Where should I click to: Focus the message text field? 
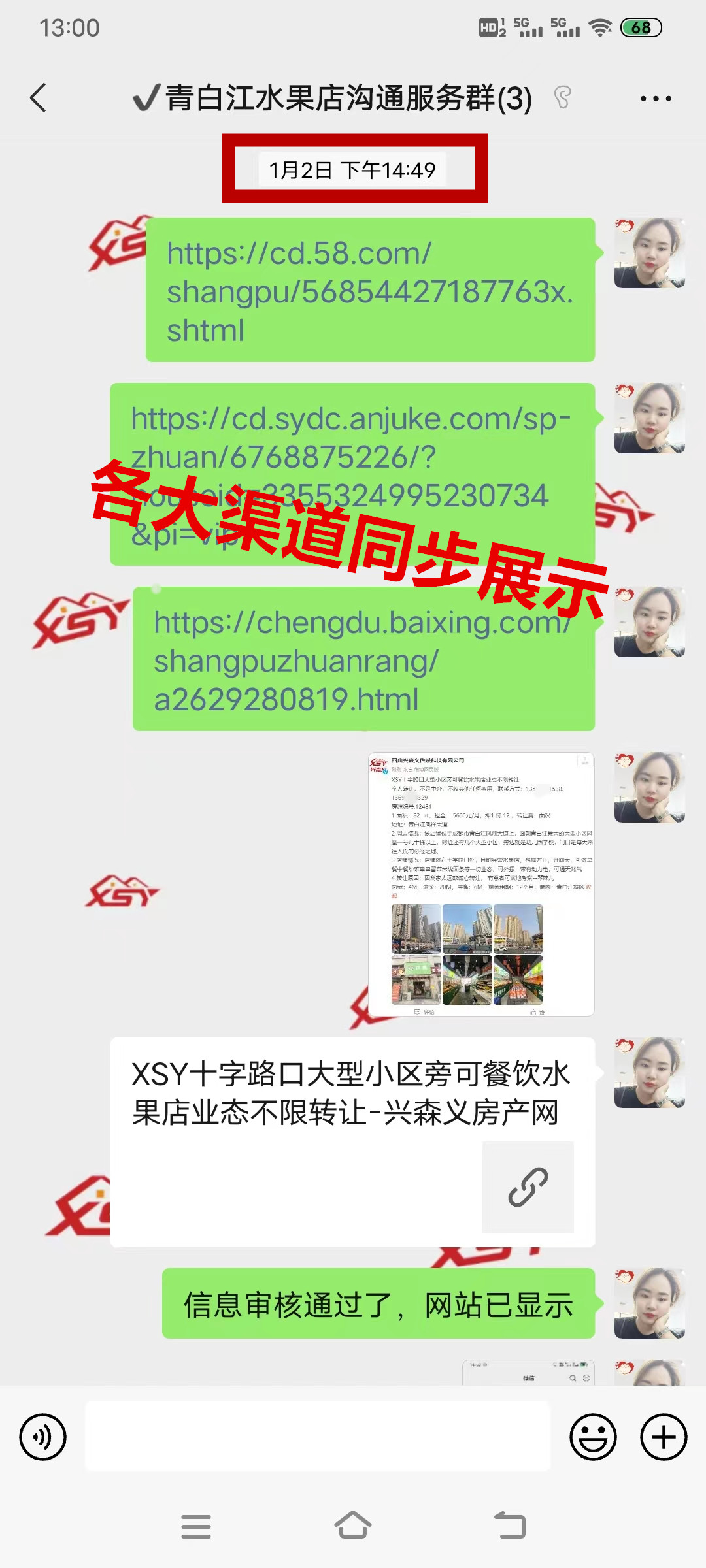click(x=318, y=1437)
